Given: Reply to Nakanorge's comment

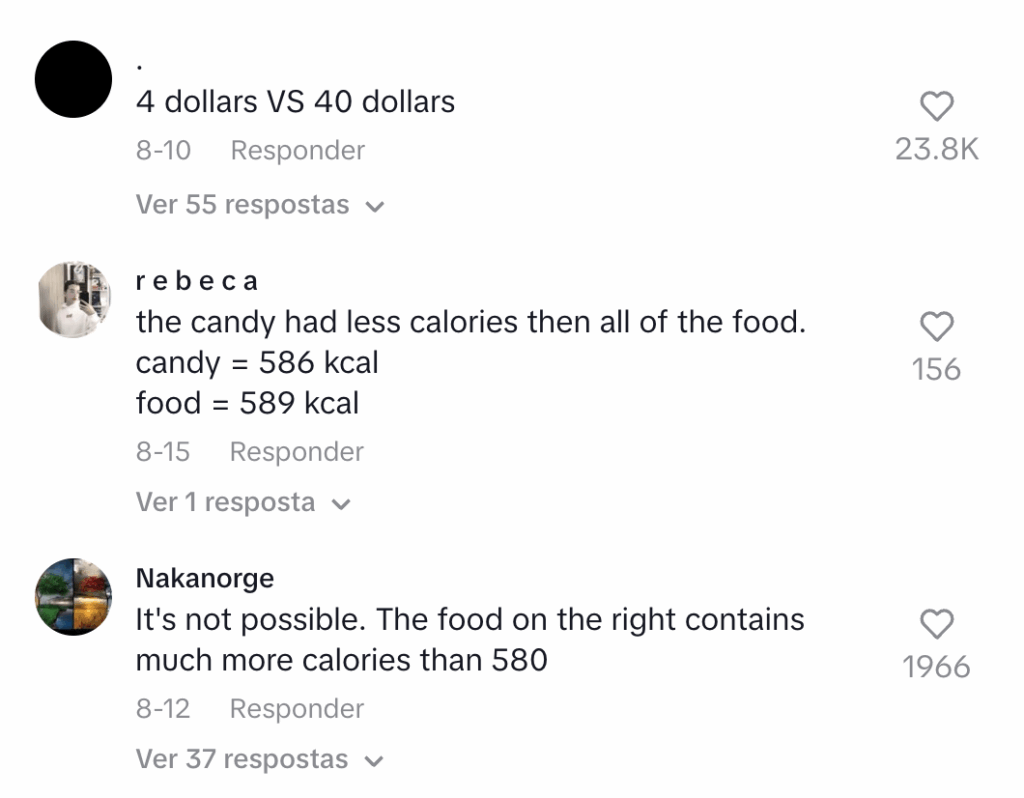Looking at the screenshot, I should coord(297,709).
